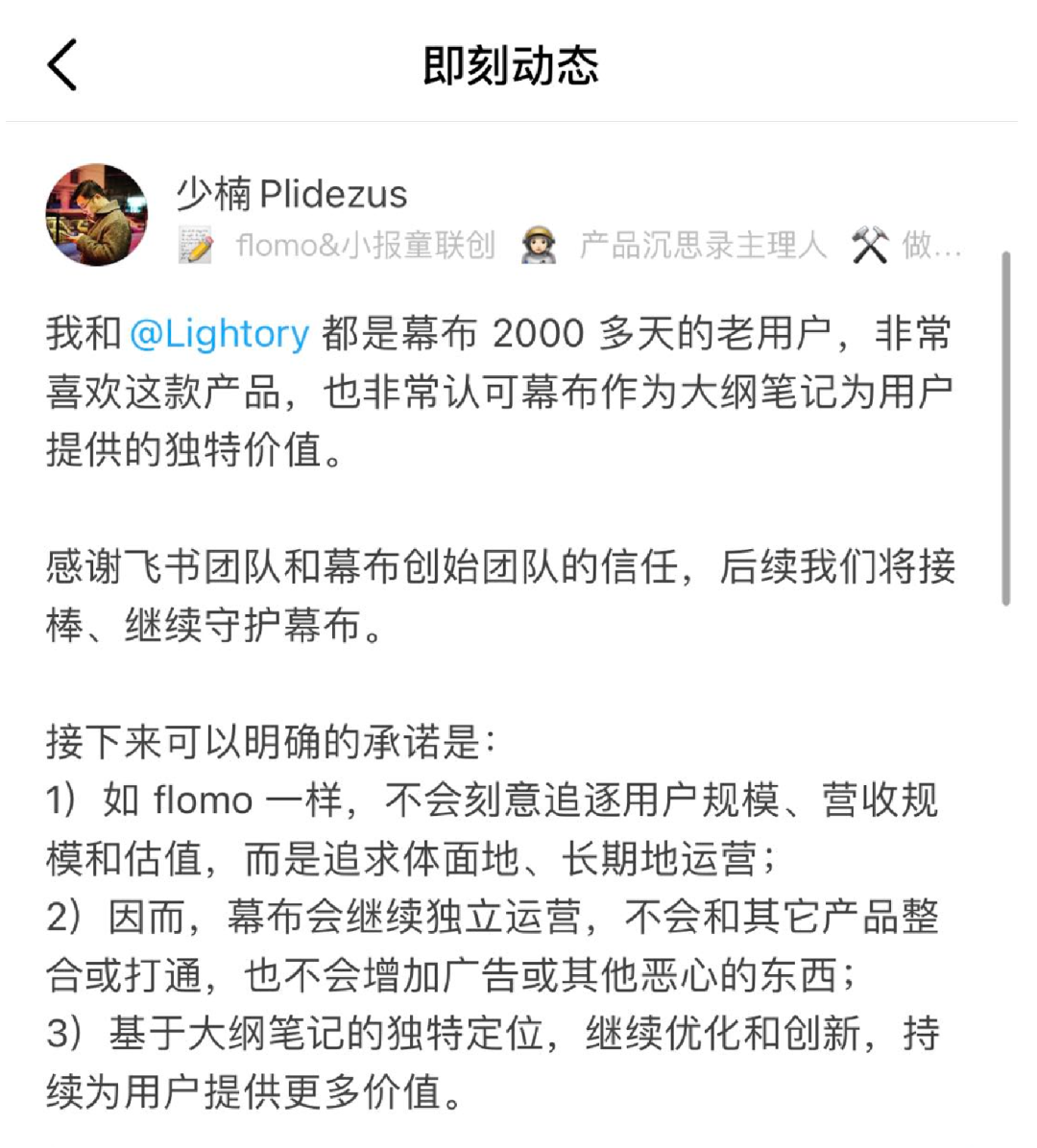This screenshot has height=1148, width=1037.
Task: Open 少楠 Plidezus's profile picture
Action: (x=97, y=215)
